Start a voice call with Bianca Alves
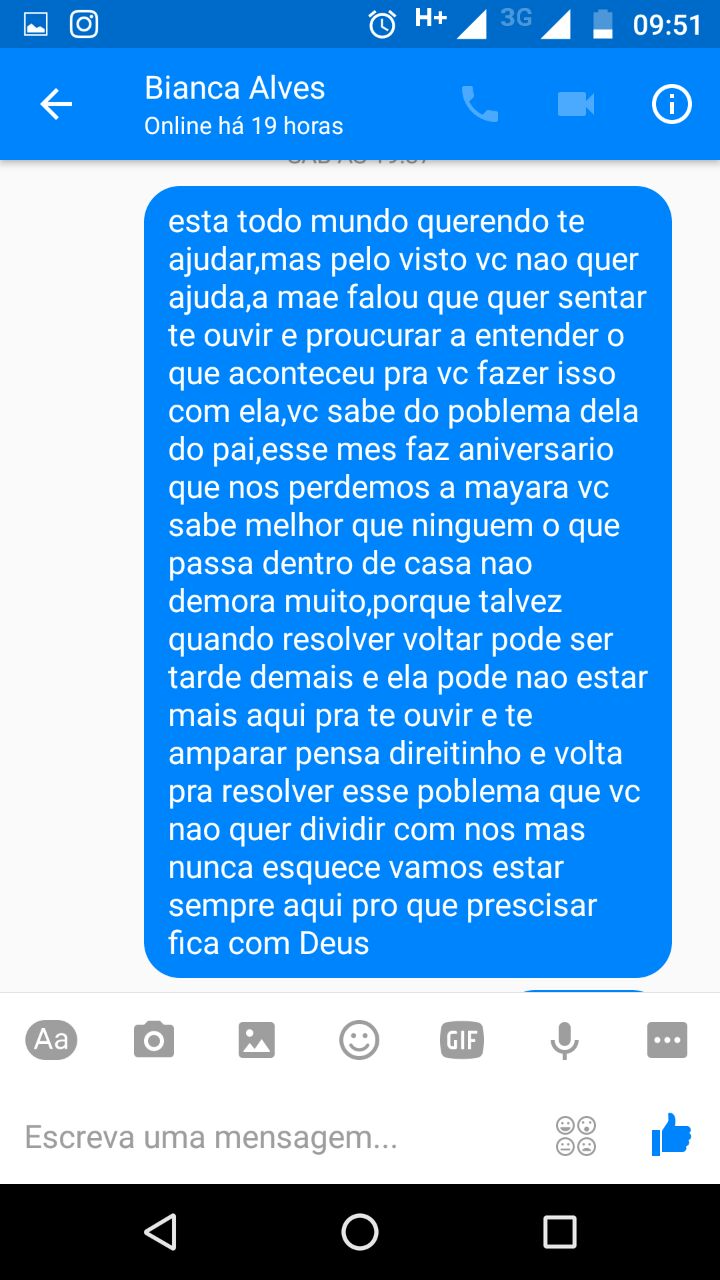 click(479, 104)
